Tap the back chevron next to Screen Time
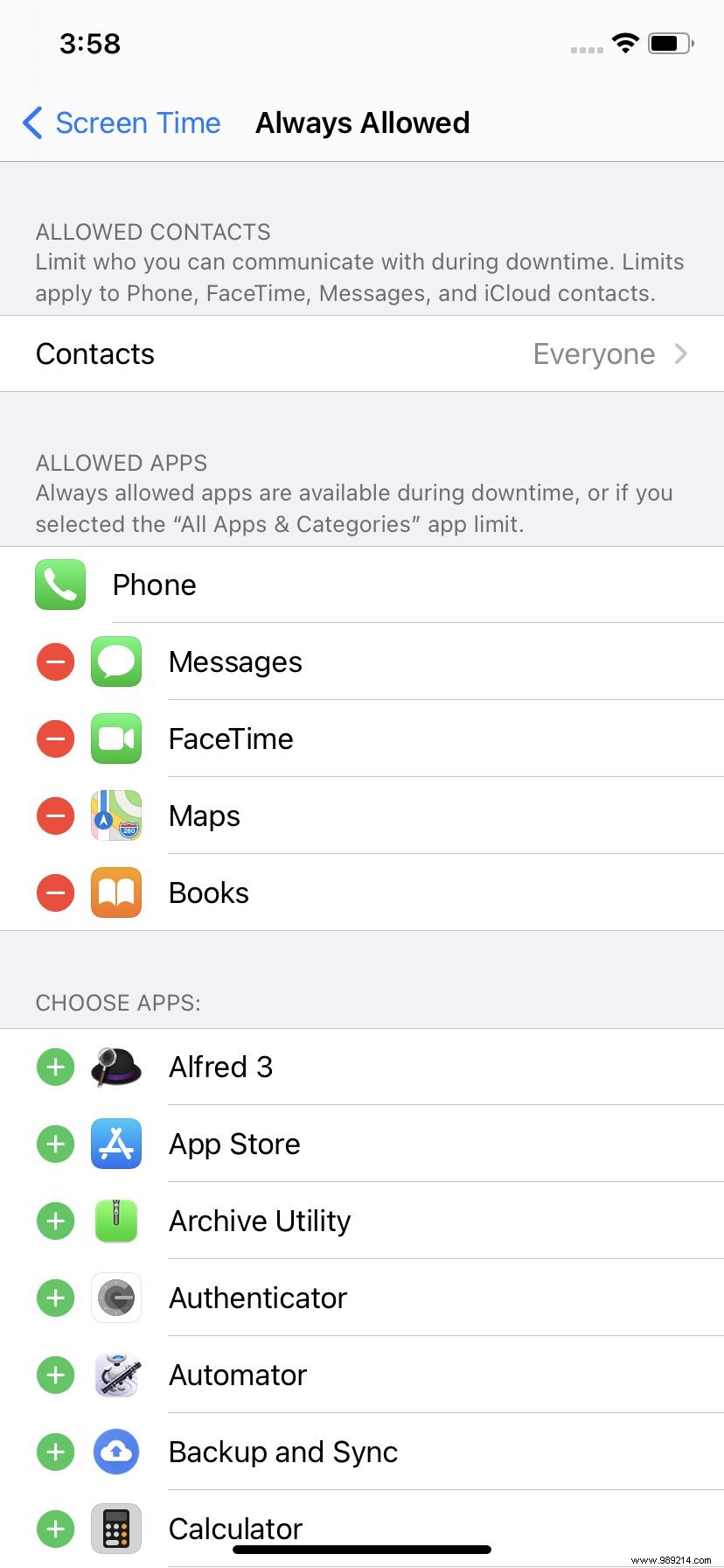The image size is (724, 1568). pos(31,123)
